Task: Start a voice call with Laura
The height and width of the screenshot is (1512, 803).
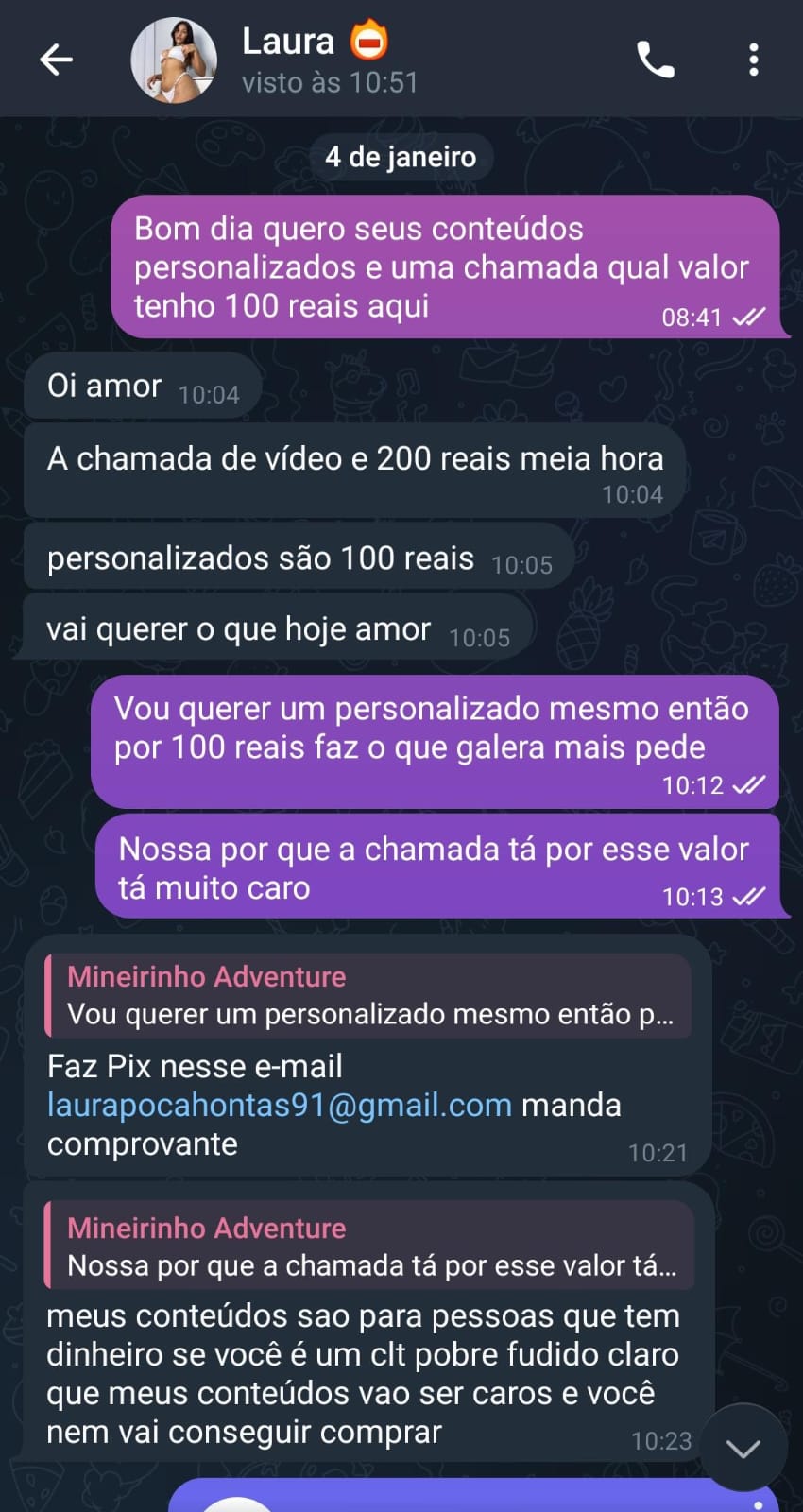Action: 655,60
